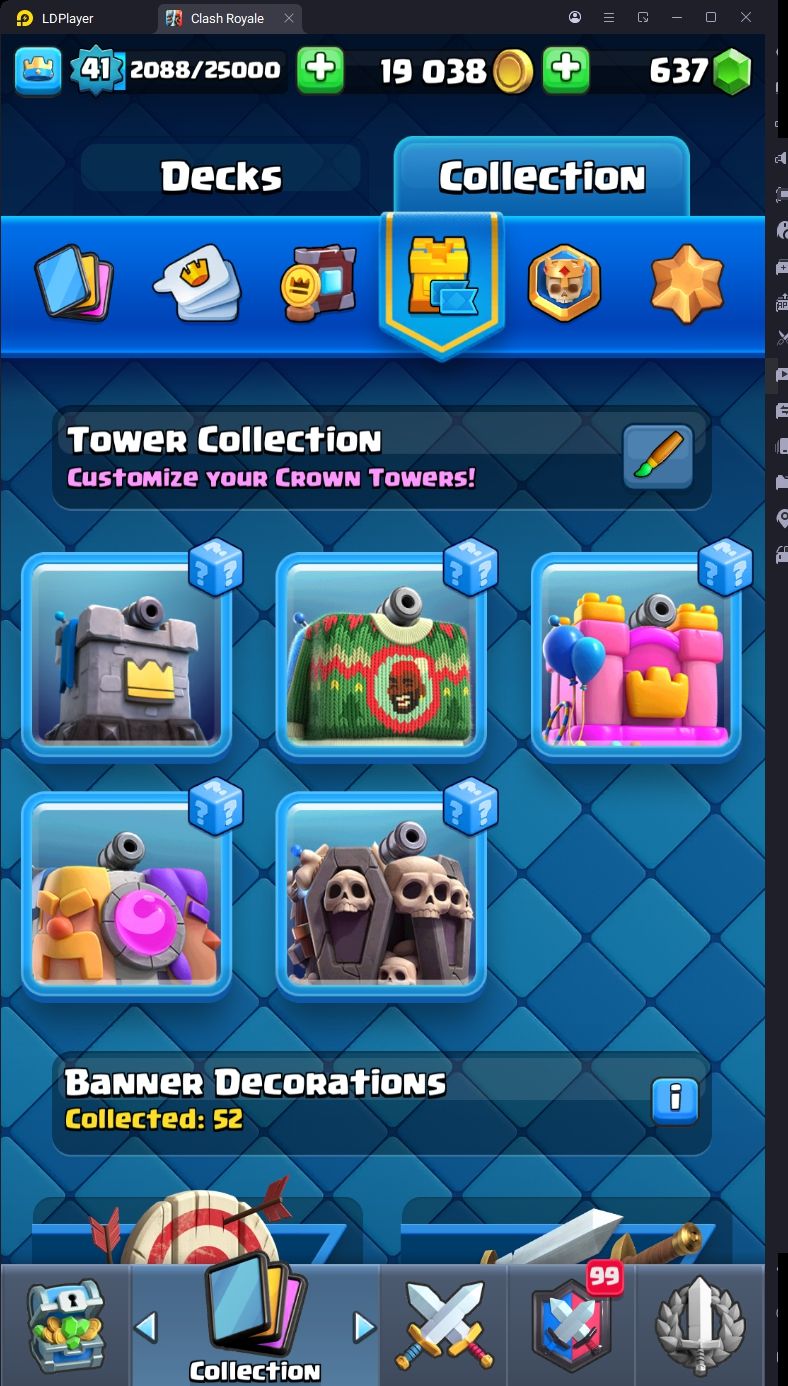788x1386 pixels.
Task: Open the star points tab
Action: [x=686, y=283]
